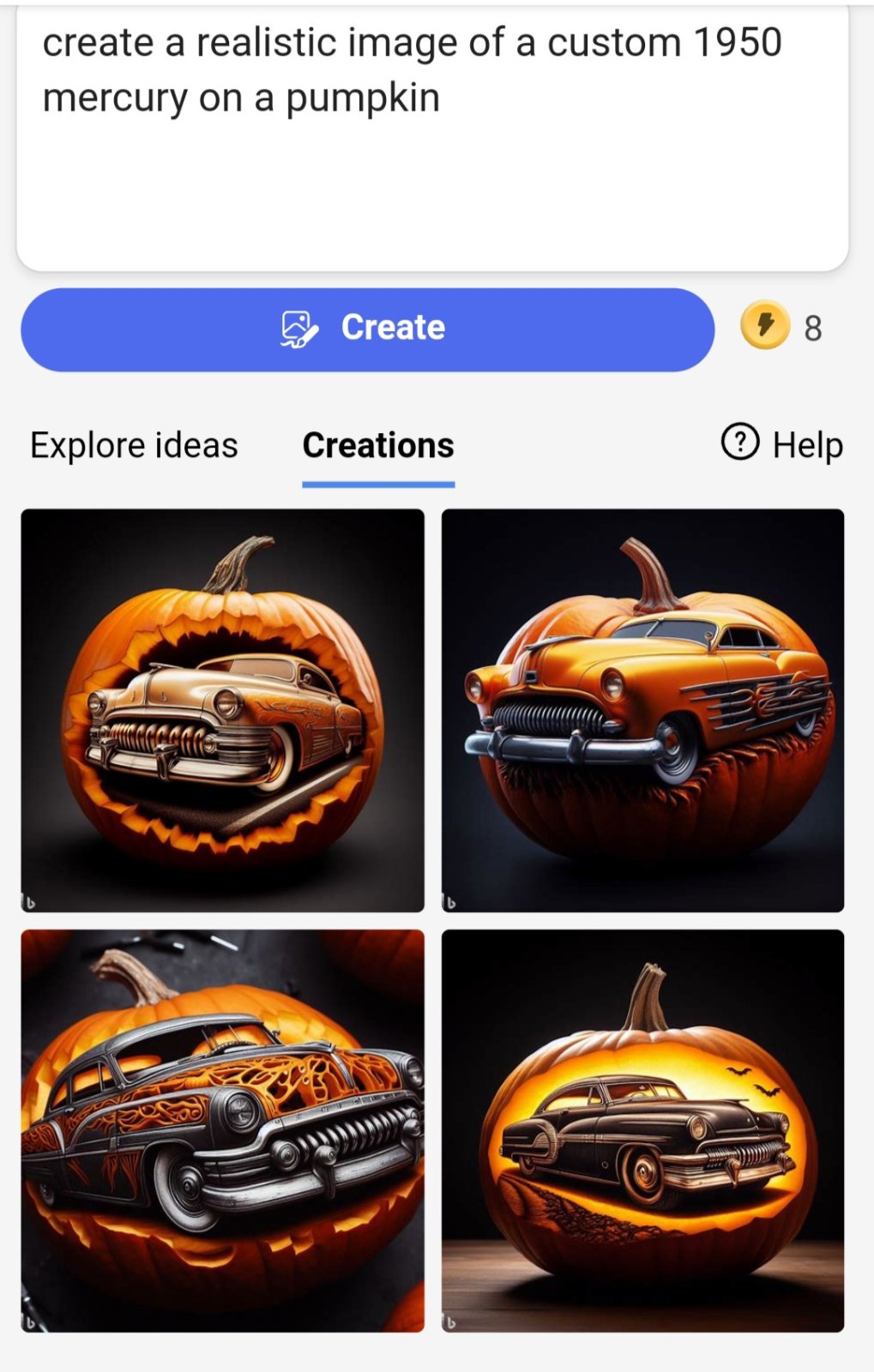874x1372 pixels.
Task: Open the boosts coin counter
Action: (781, 328)
